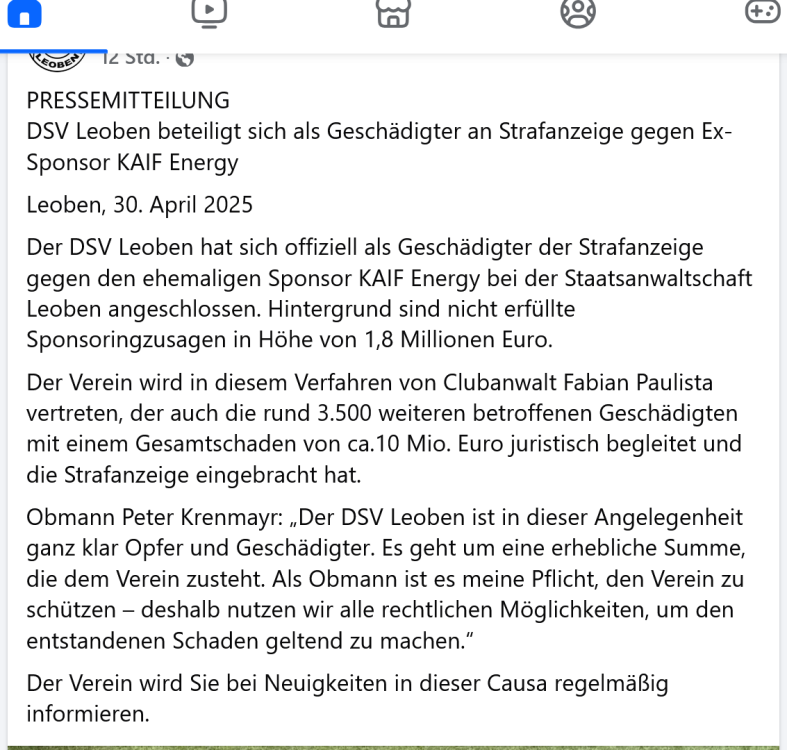Go to the Marketplace tab
The height and width of the screenshot is (750, 787).
pyautogui.click(x=392, y=12)
